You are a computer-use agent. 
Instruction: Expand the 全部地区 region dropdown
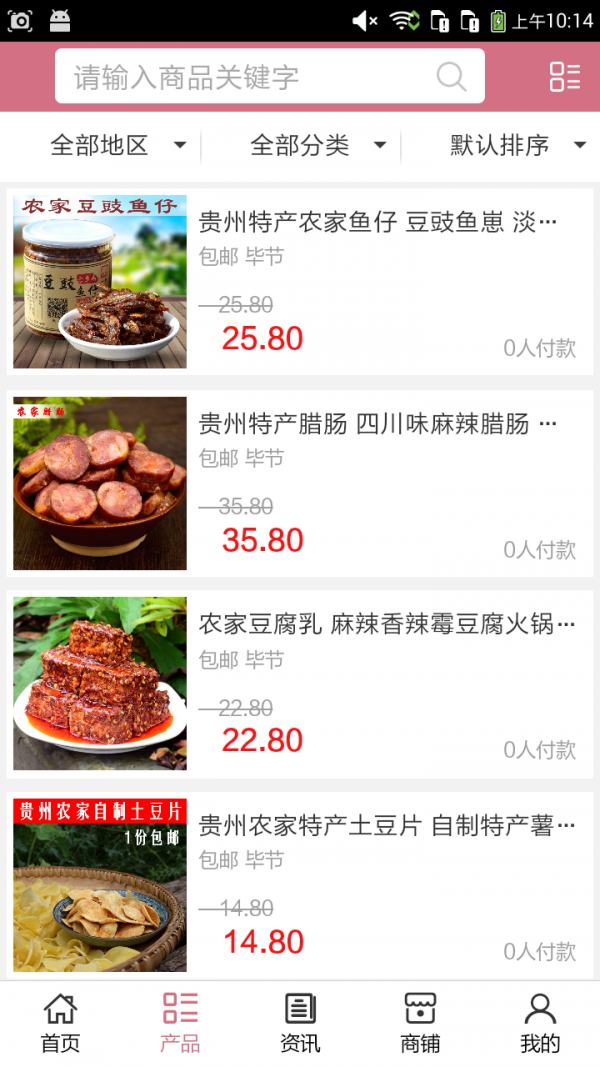click(x=118, y=145)
